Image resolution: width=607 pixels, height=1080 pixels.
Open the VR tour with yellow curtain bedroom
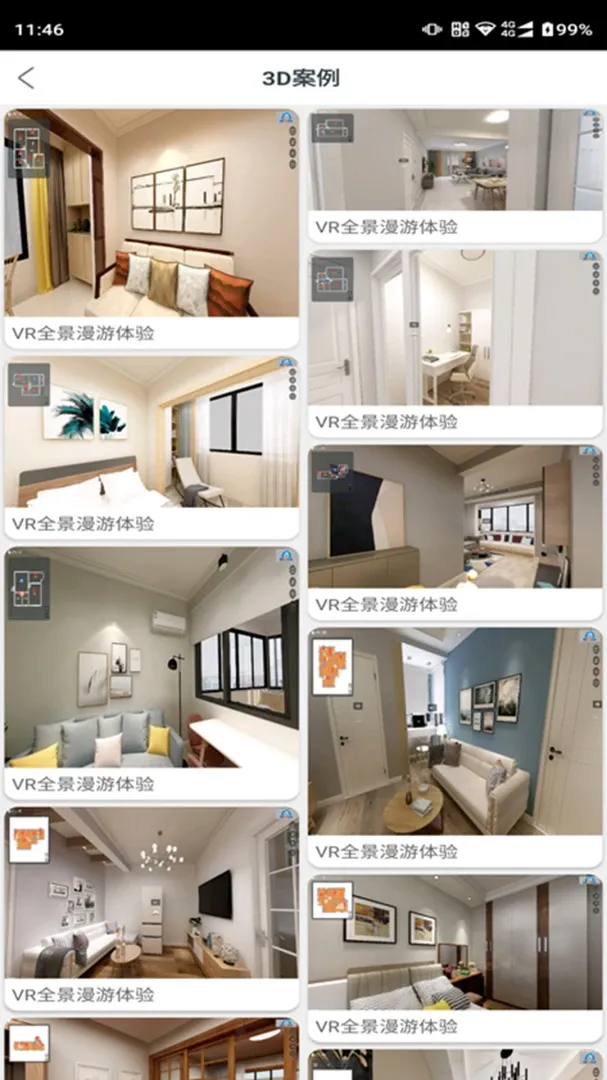pyautogui.click(x=152, y=229)
